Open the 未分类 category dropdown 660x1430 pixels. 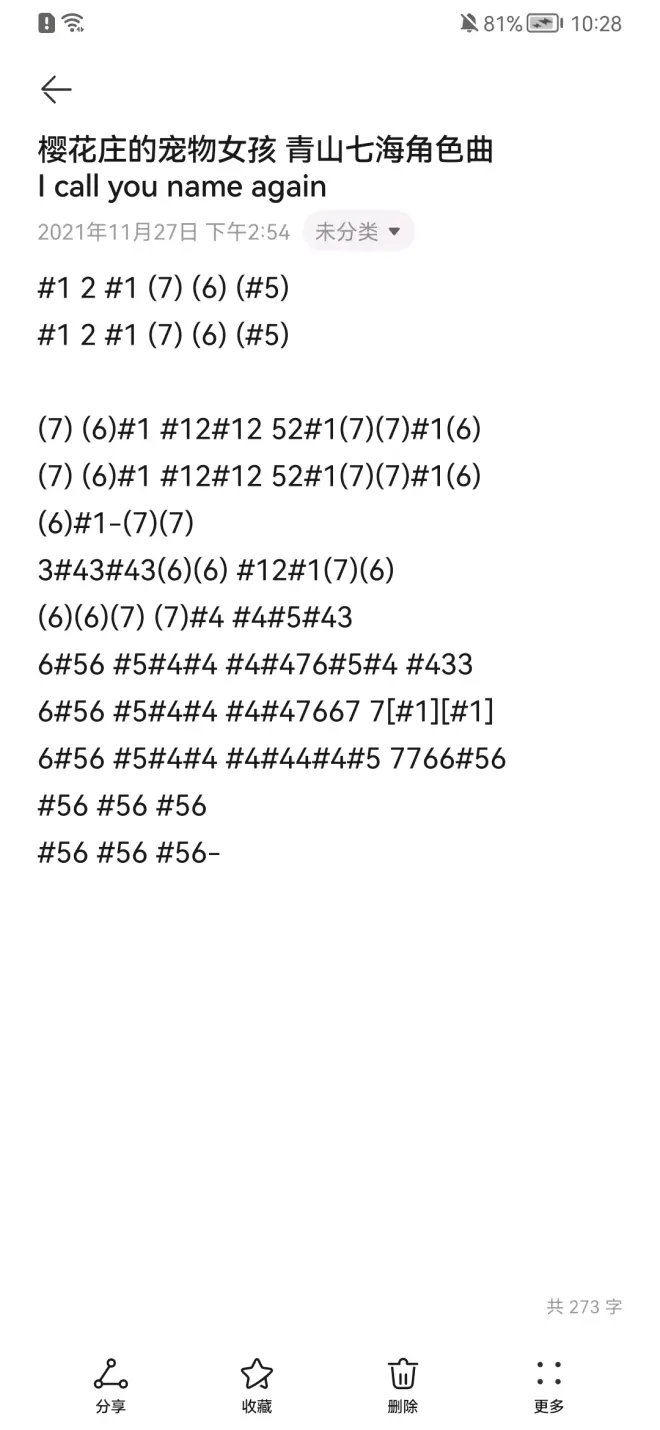[x=358, y=232]
